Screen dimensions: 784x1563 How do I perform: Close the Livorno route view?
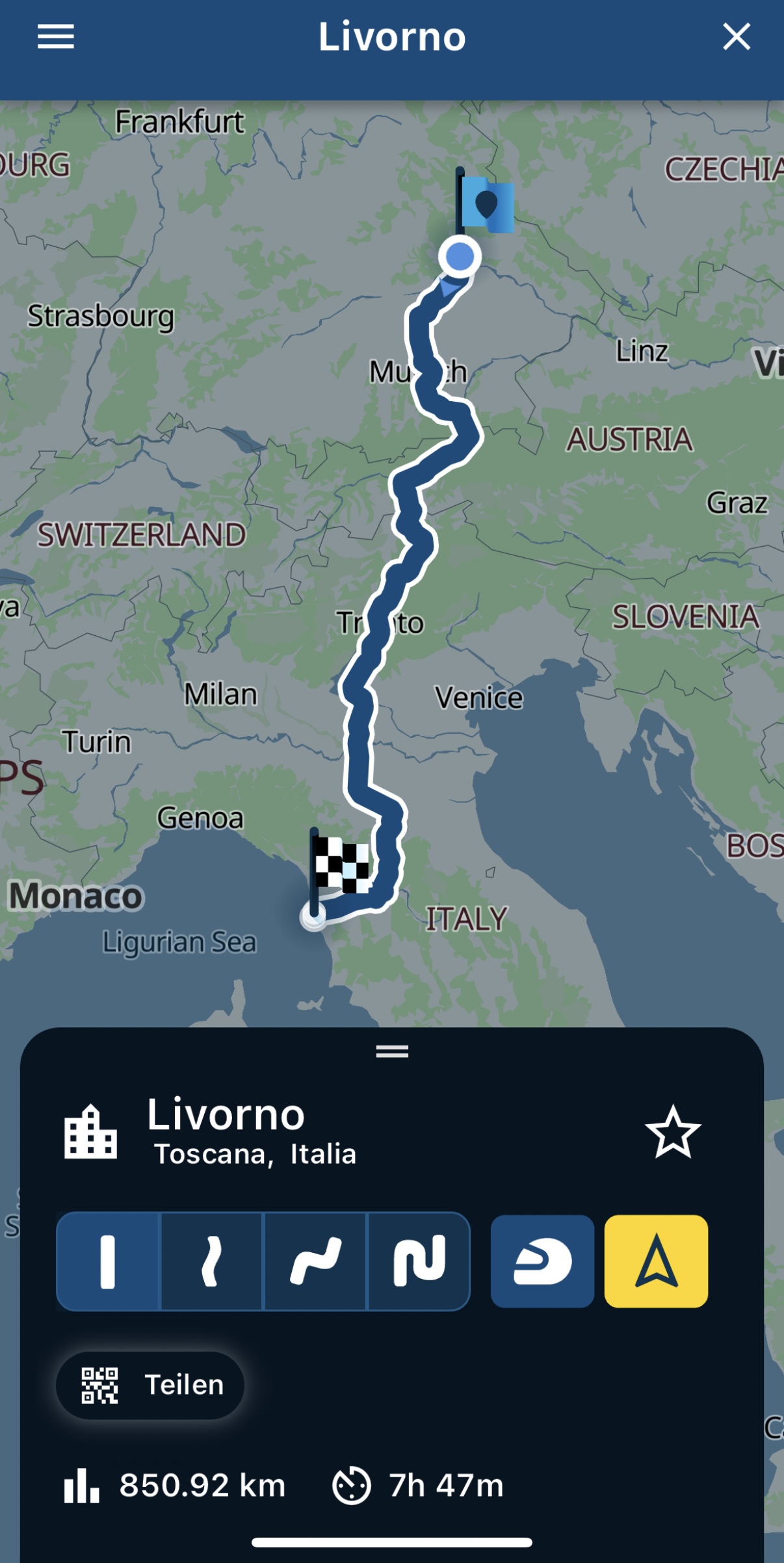click(737, 36)
